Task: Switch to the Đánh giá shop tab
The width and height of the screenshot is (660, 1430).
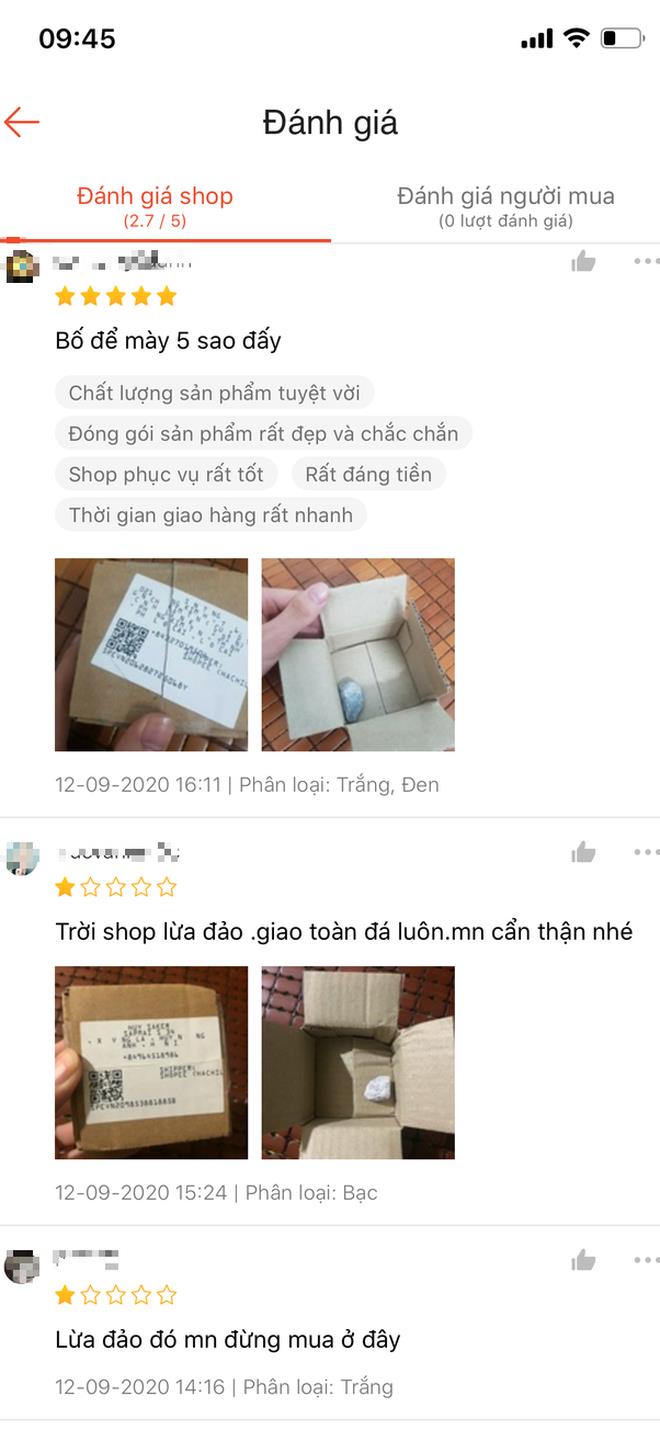Action: (155, 206)
